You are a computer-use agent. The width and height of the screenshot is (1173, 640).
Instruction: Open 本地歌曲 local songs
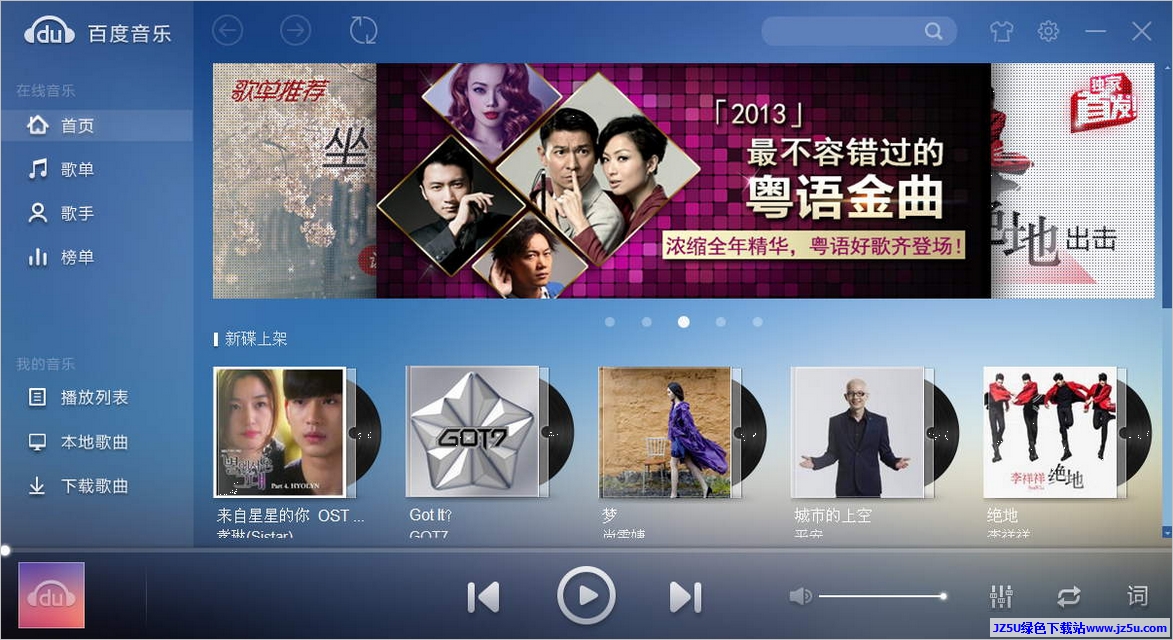[94, 442]
